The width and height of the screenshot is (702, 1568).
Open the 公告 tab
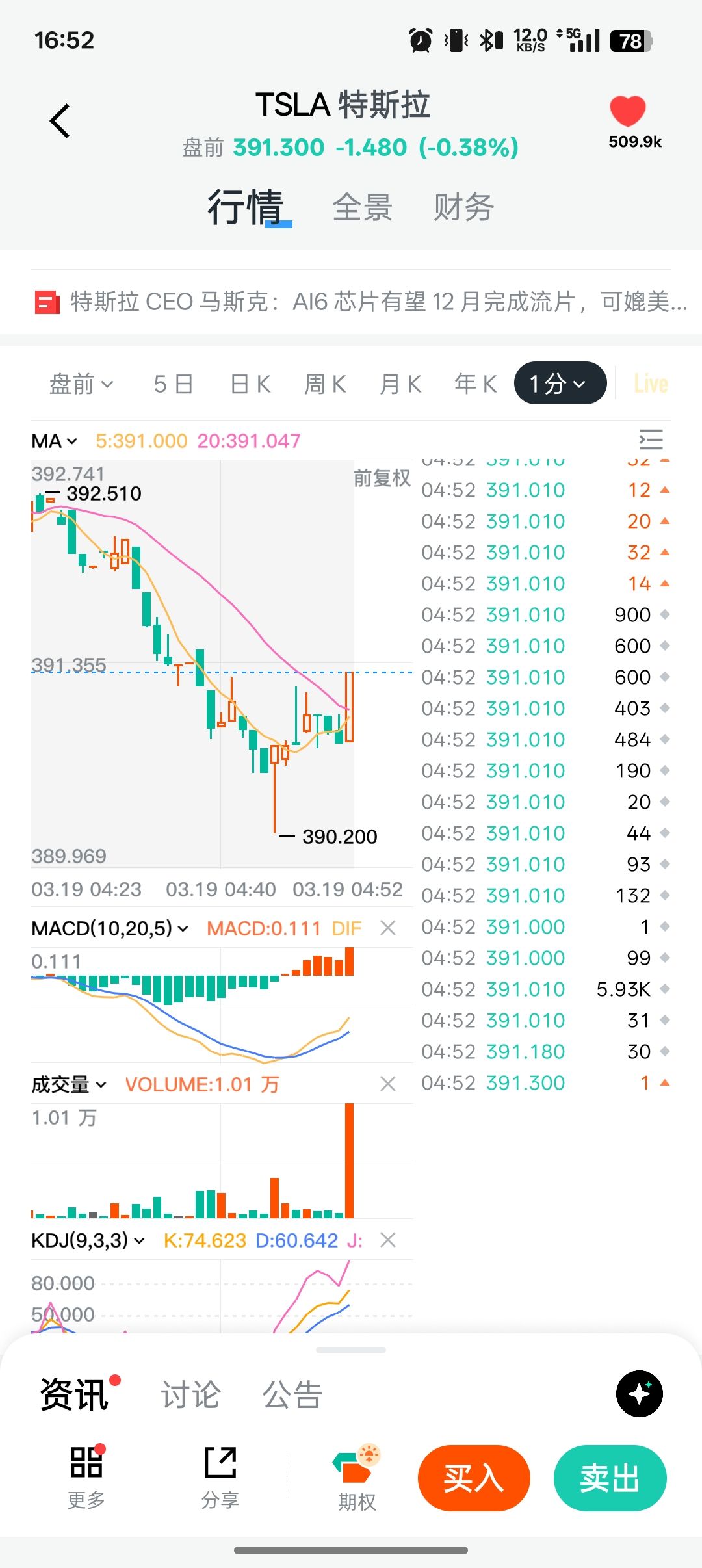click(292, 1395)
